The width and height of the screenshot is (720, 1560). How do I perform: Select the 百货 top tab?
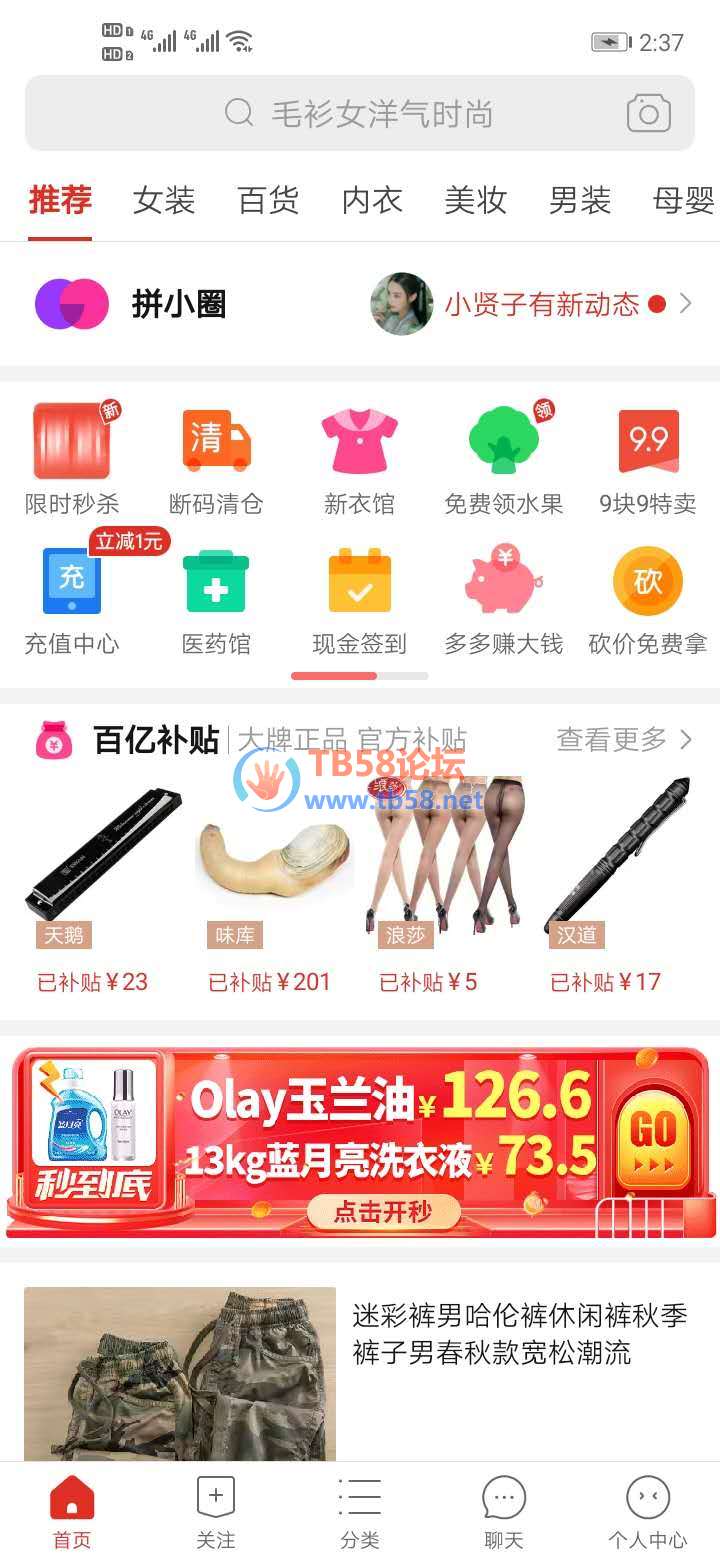point(268,201)
